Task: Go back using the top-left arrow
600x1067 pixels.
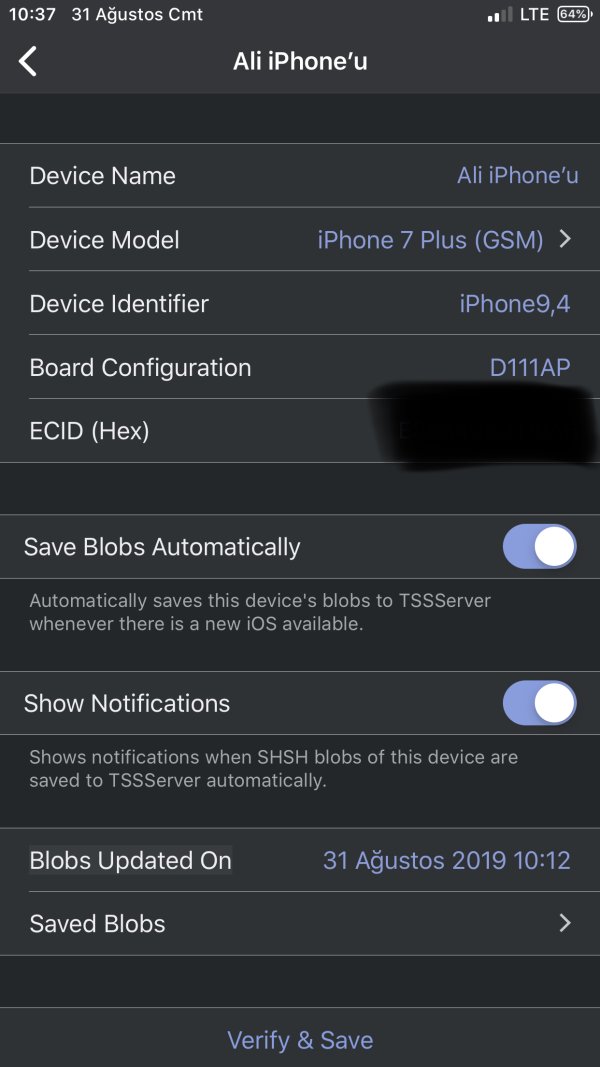Action: (28, 62)
